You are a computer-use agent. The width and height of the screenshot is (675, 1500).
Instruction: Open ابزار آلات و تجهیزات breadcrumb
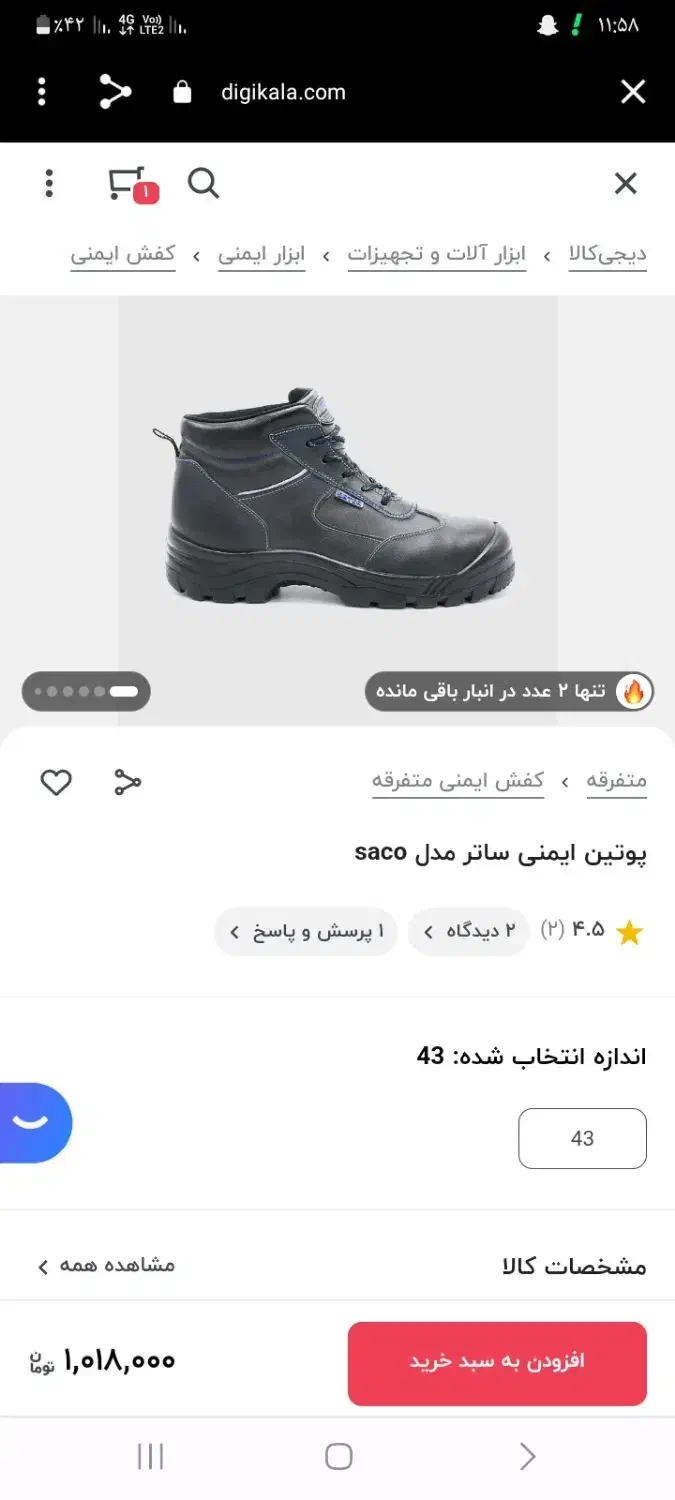point(437,255)
